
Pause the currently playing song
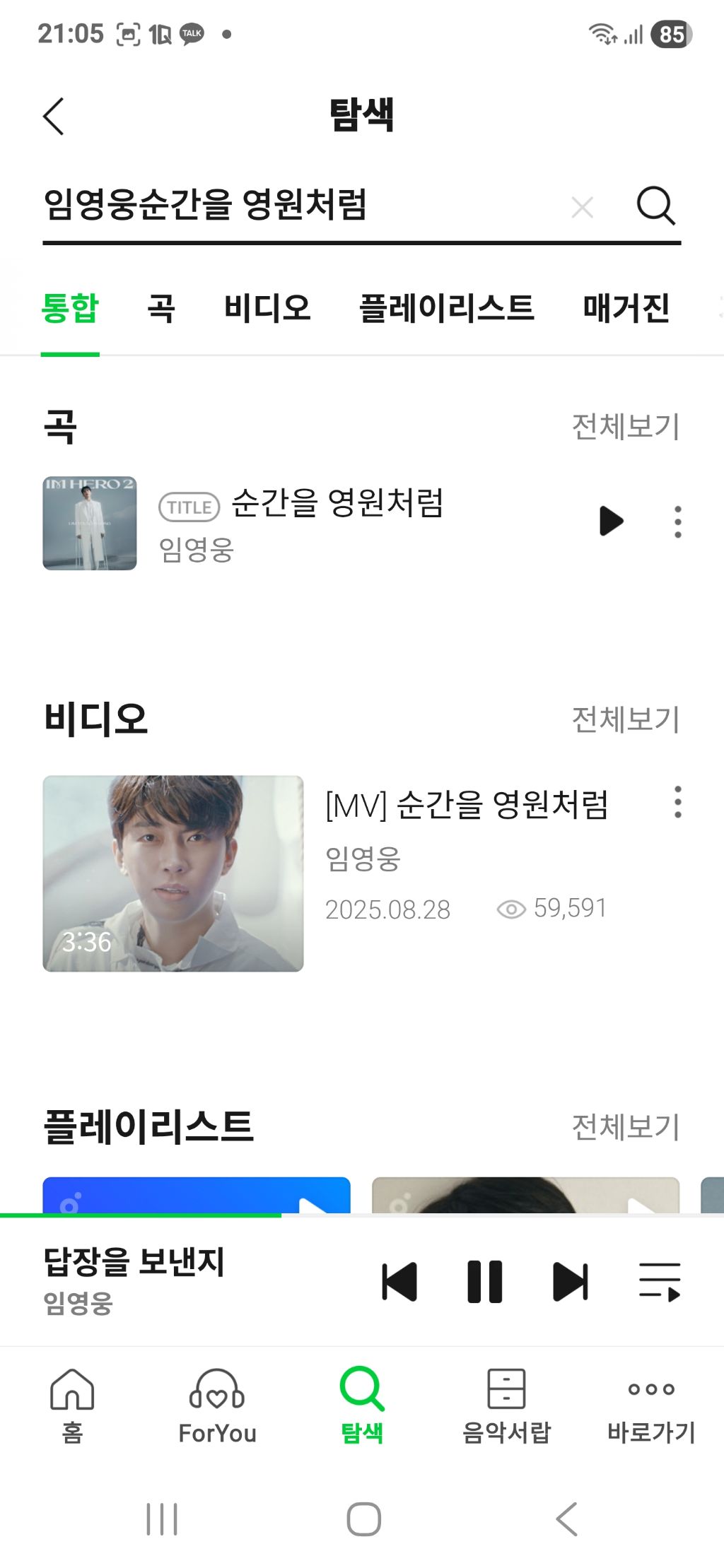[485, 1281]
